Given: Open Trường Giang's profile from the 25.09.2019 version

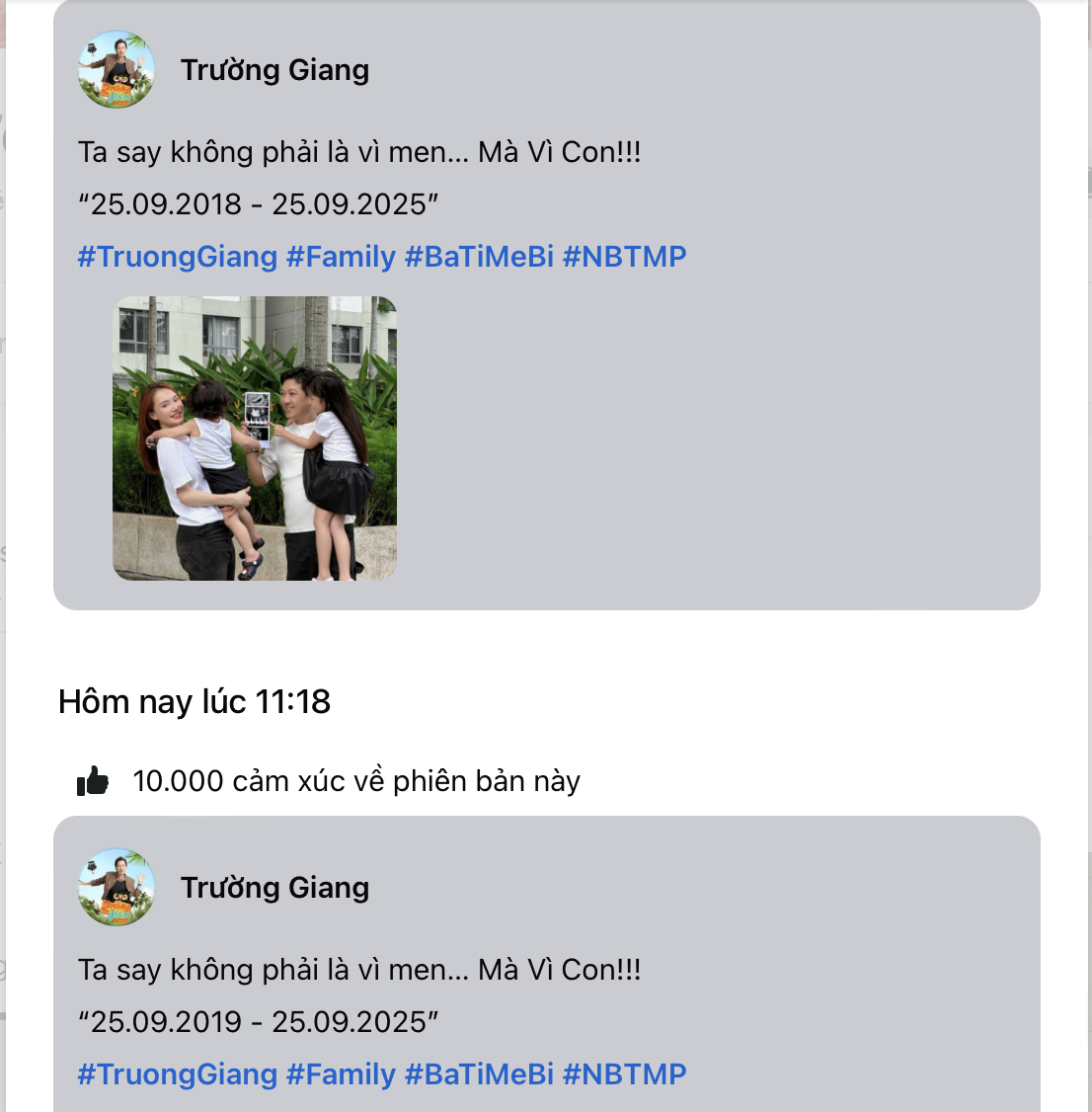Looking at the screenshot, I should 274,888.
